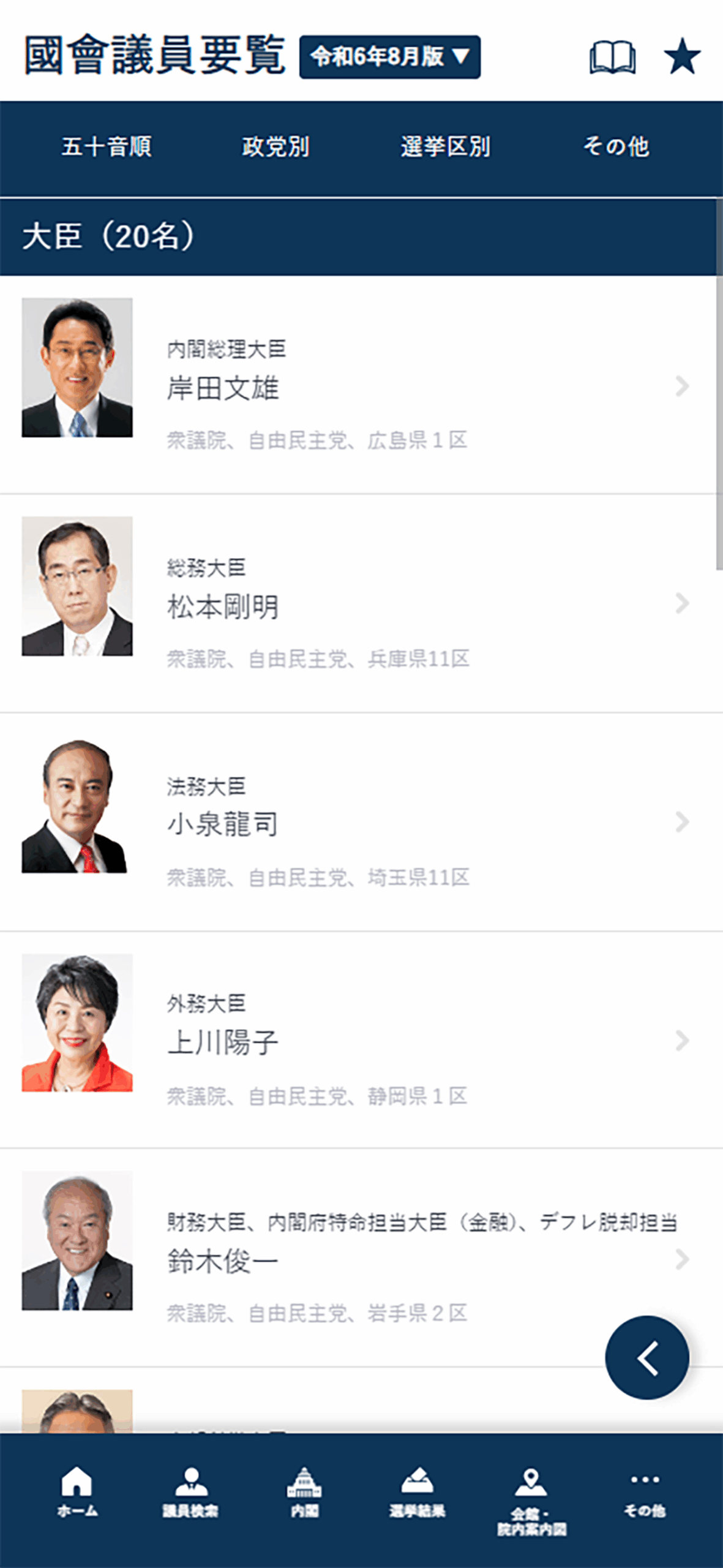
Task: View details for 上川陽子
Action: tap(361, 1042)
